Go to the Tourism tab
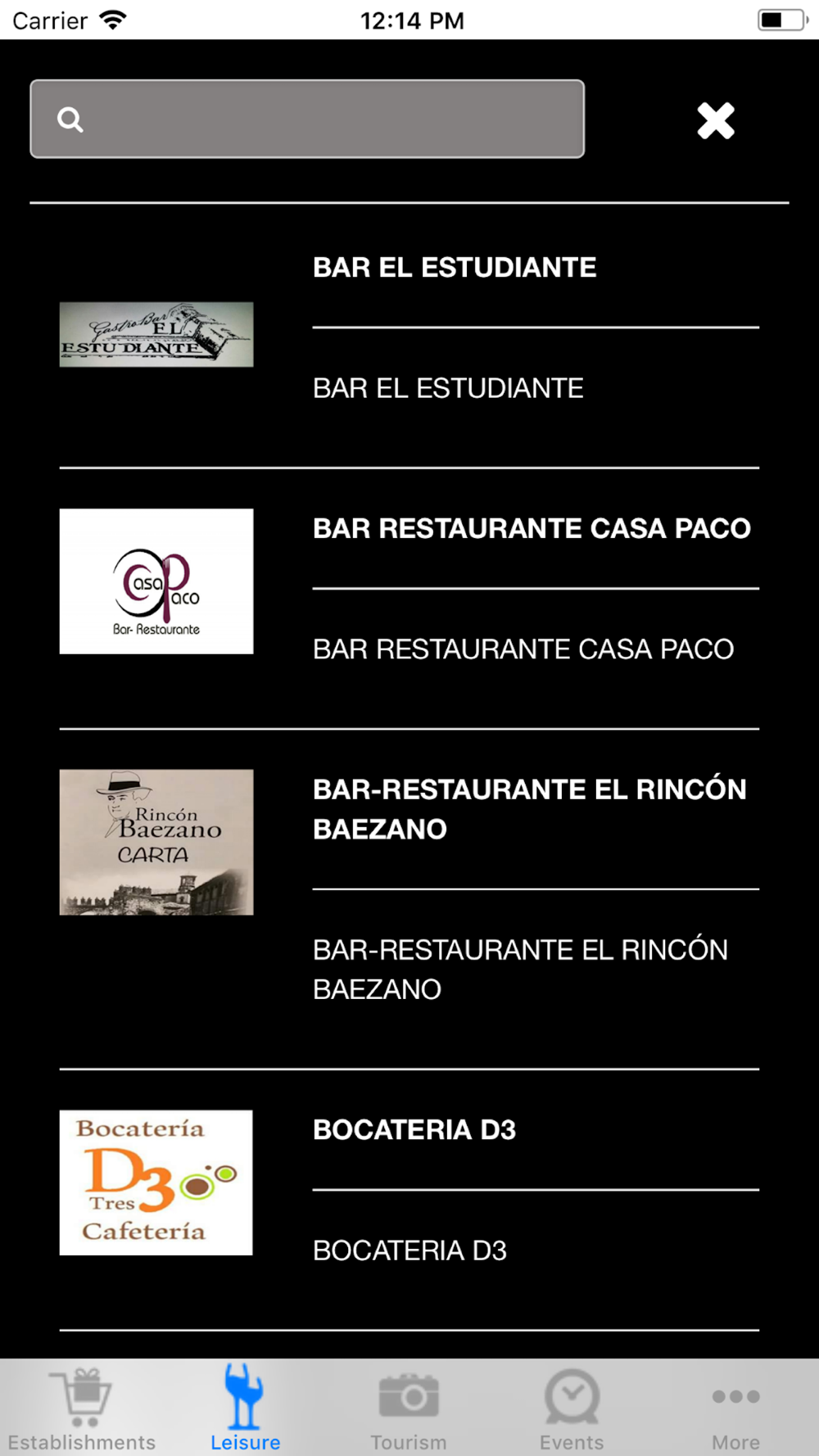Screen dimensions: 819x1456 [409, 1409]
